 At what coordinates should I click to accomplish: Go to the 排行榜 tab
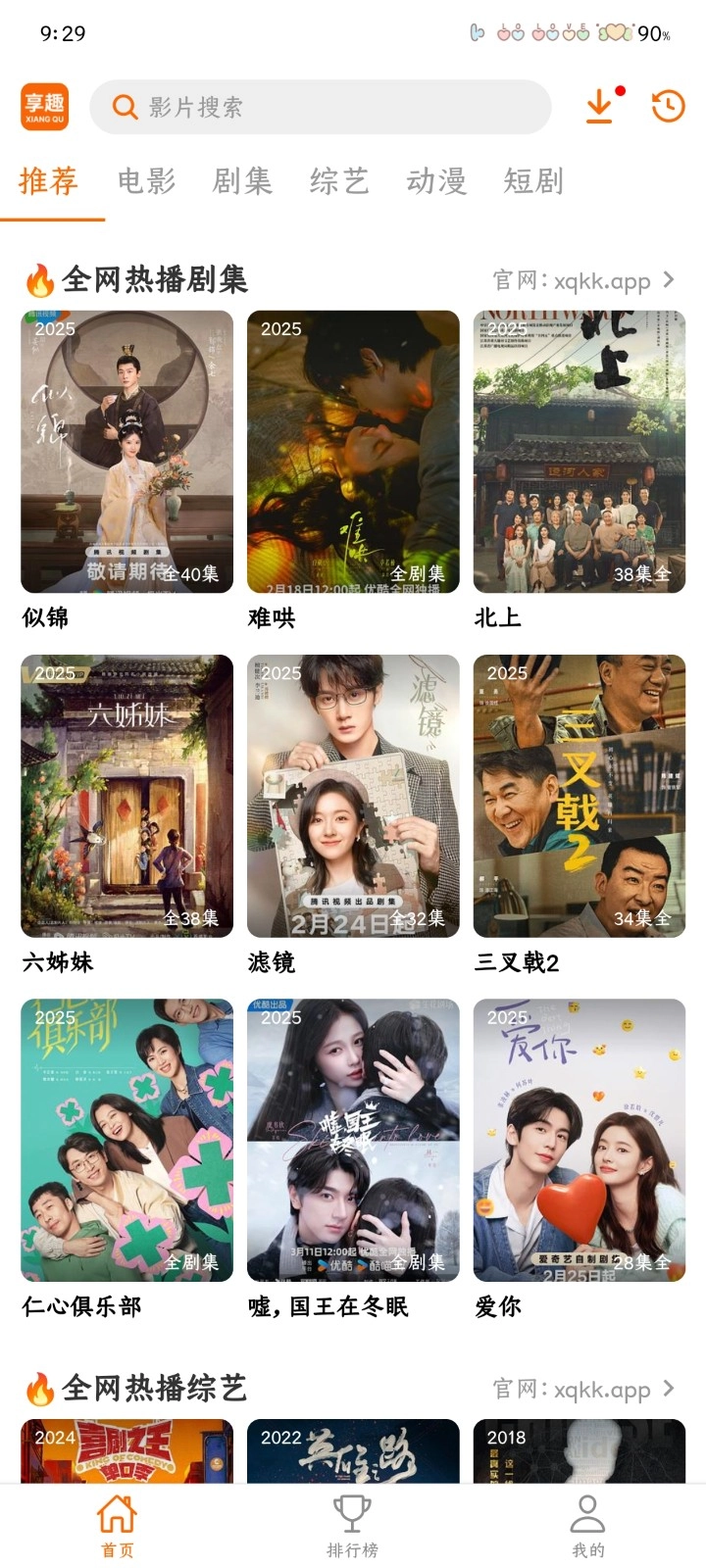point(352,1526)
